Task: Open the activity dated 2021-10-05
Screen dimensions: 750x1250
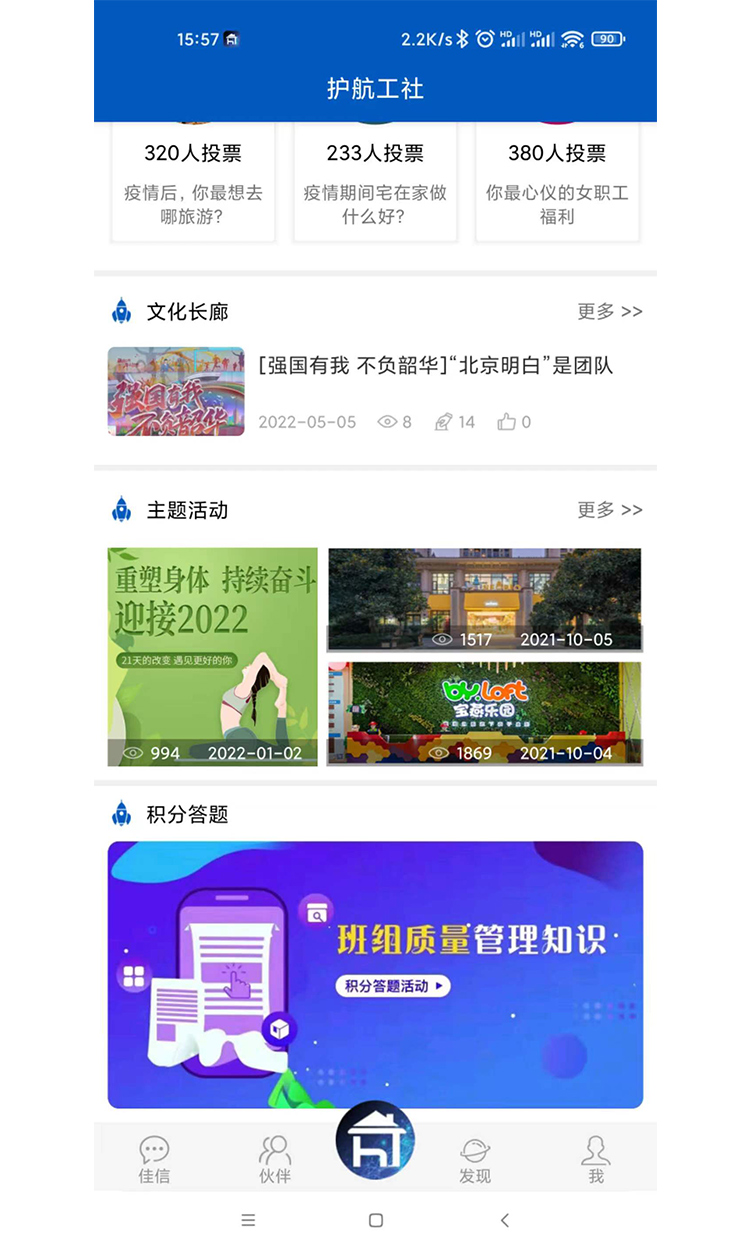Action: point(484,598)
